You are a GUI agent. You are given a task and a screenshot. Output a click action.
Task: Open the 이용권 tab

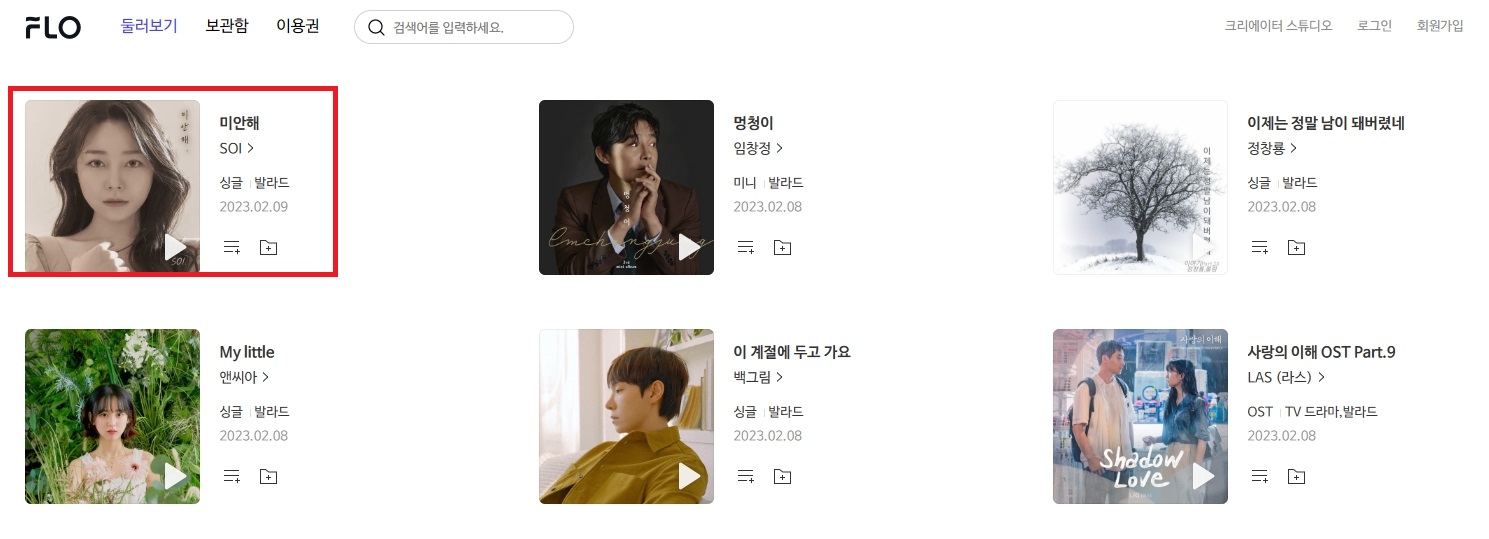pos(298,26)
